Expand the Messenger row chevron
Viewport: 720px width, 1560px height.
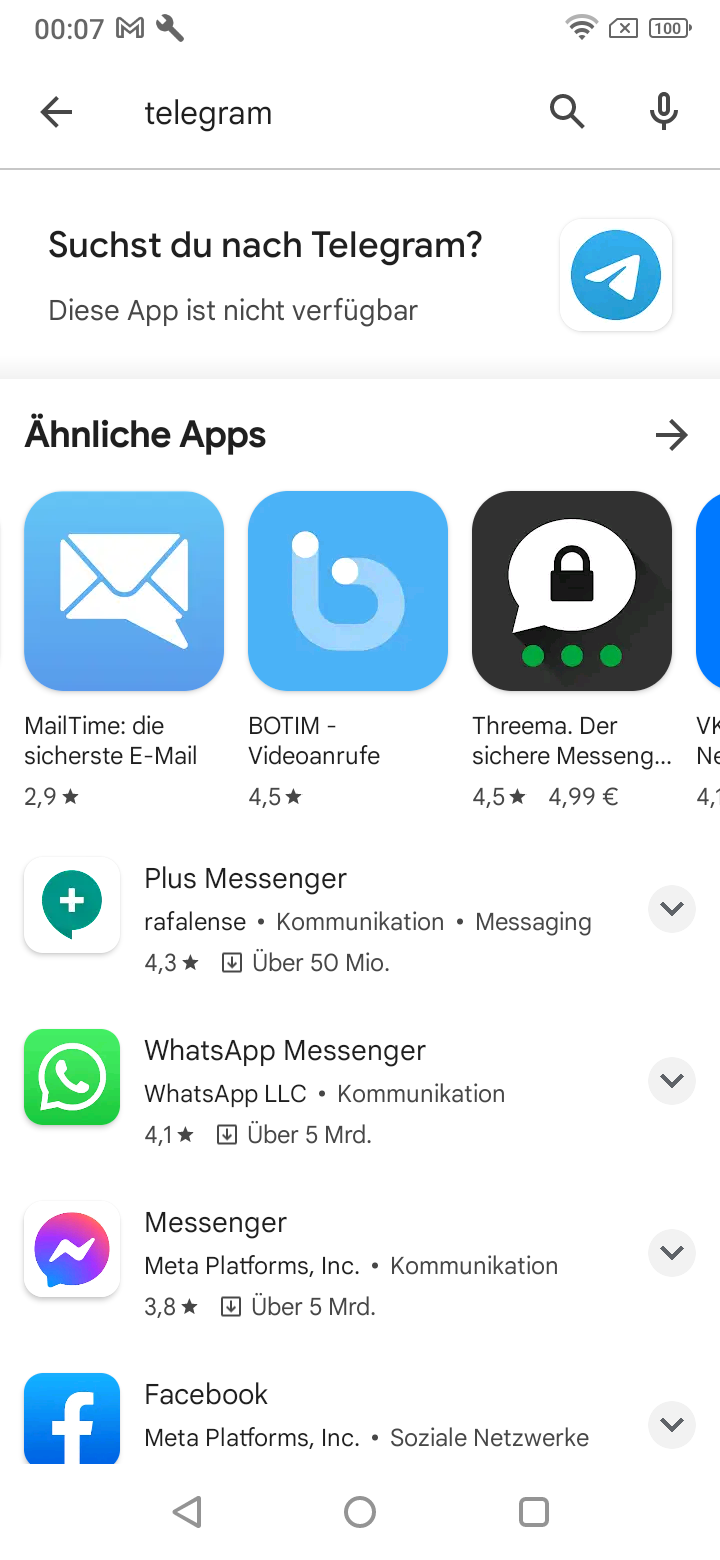[671, 1252]
